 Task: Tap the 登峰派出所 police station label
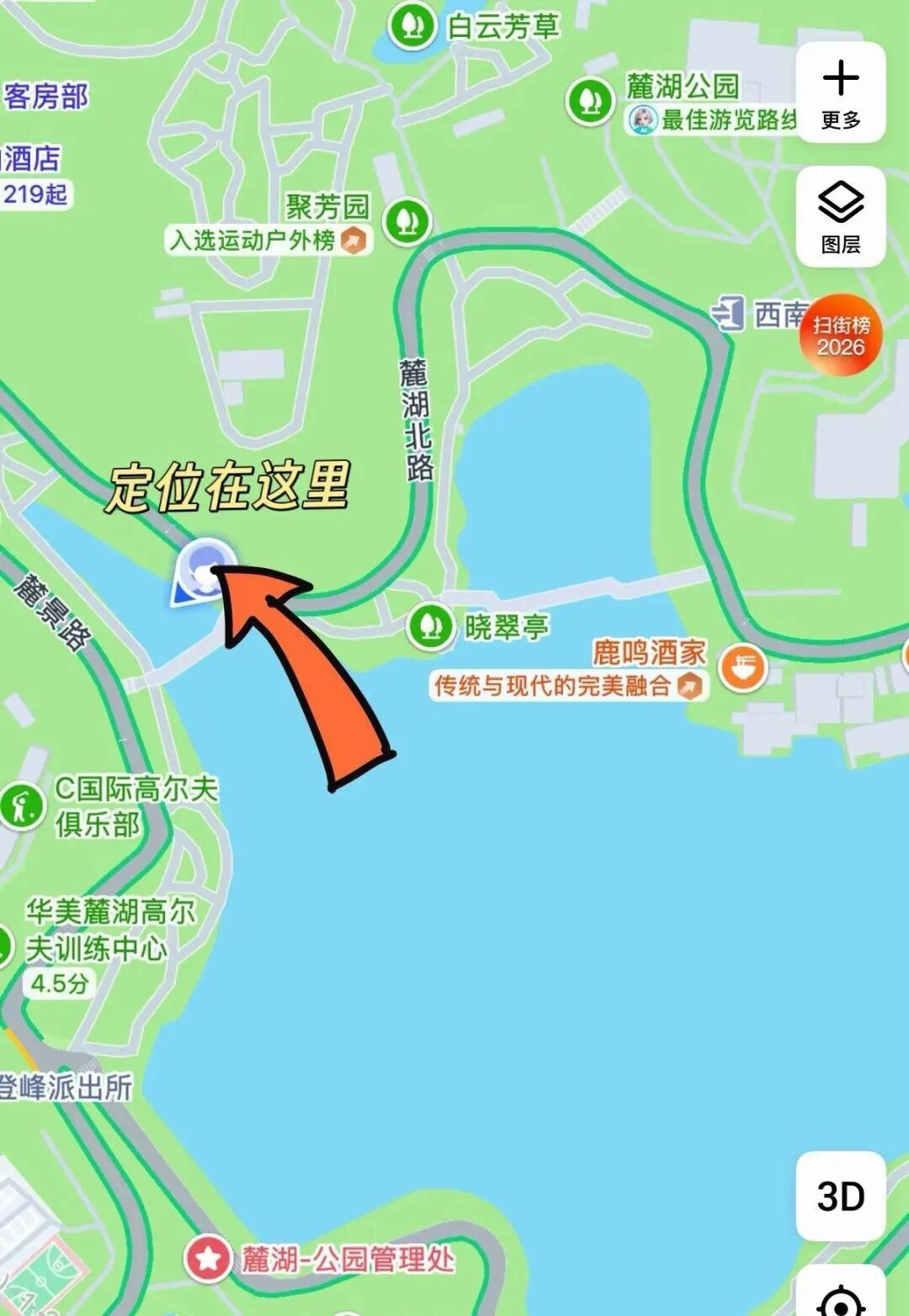tap(66, 1087)
